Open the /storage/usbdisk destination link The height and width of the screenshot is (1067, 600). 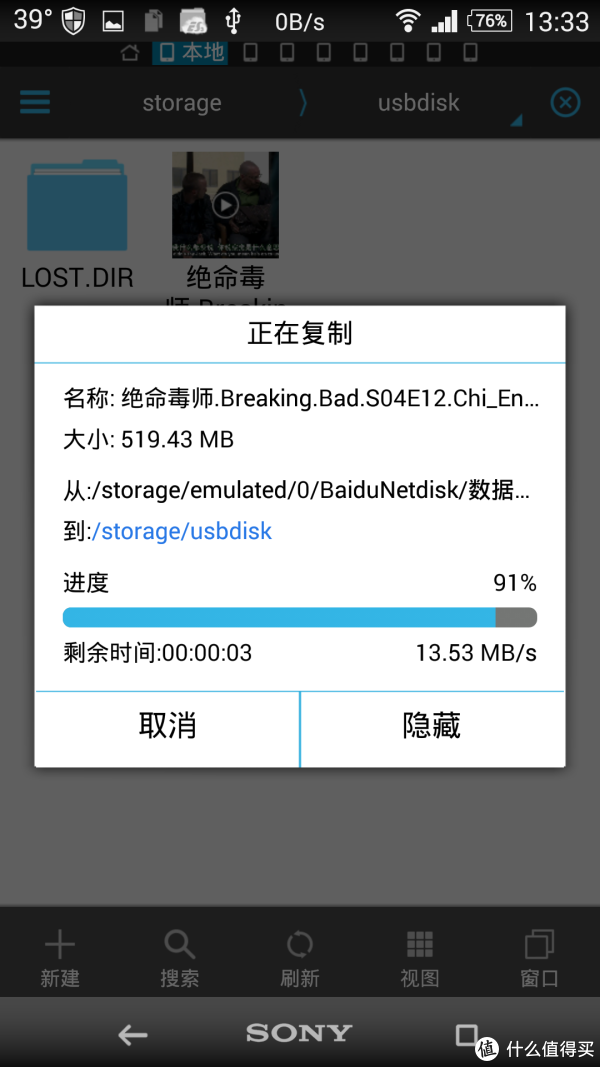click(x=181, y=531)
